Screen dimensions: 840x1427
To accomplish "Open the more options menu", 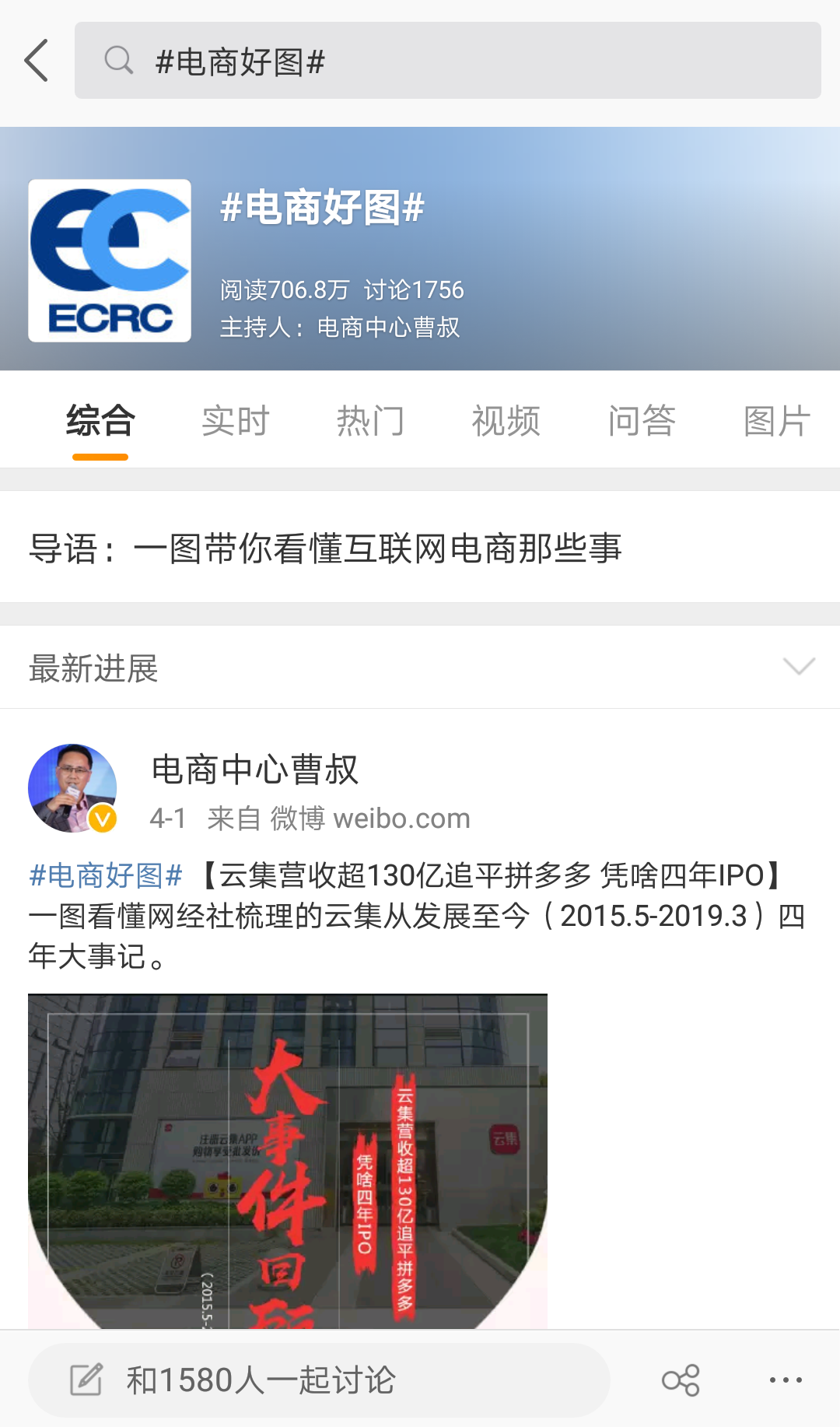I will [x=786, y=1380].
